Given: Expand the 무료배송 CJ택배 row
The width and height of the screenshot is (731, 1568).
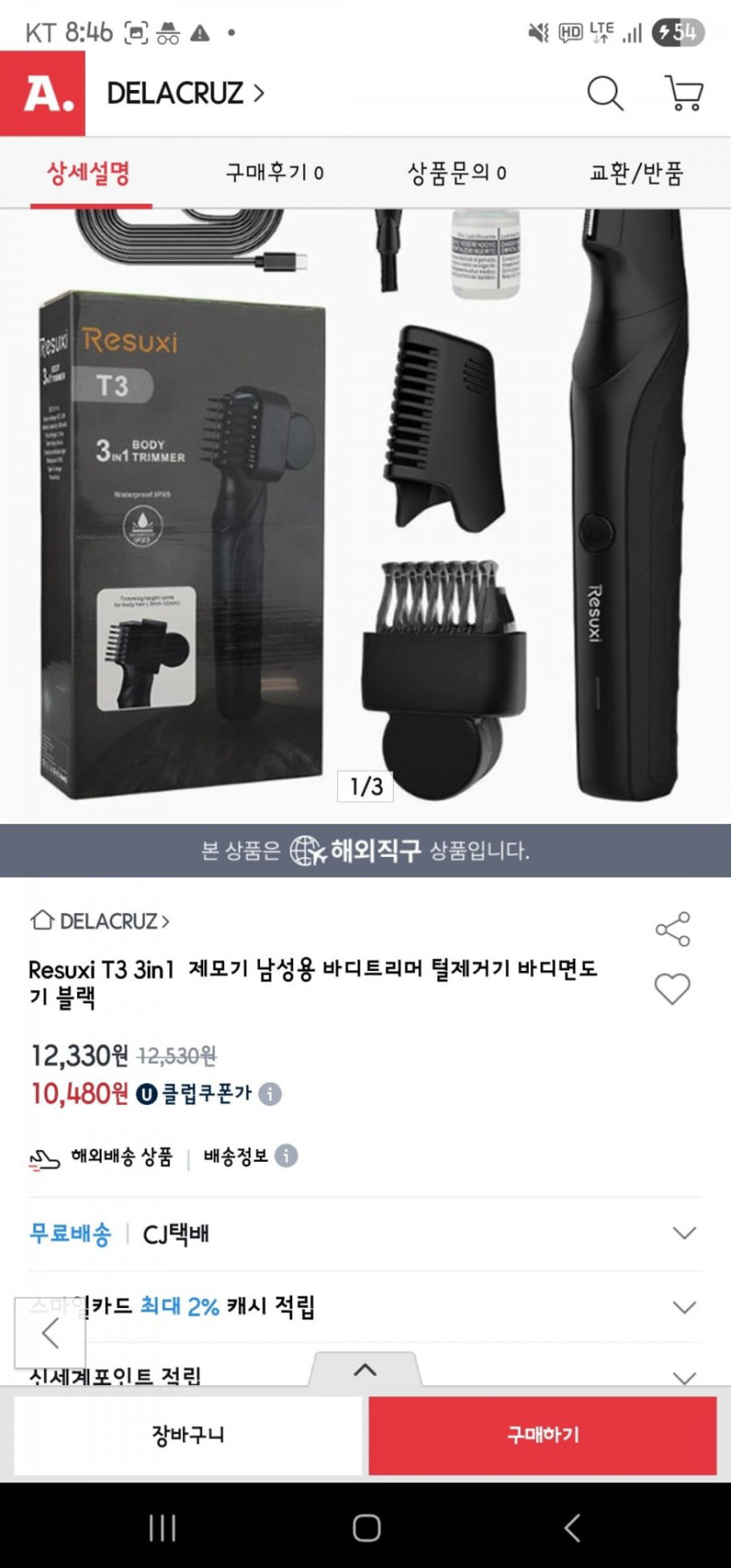Looking at the screenshot, I should coord(684,1234).
